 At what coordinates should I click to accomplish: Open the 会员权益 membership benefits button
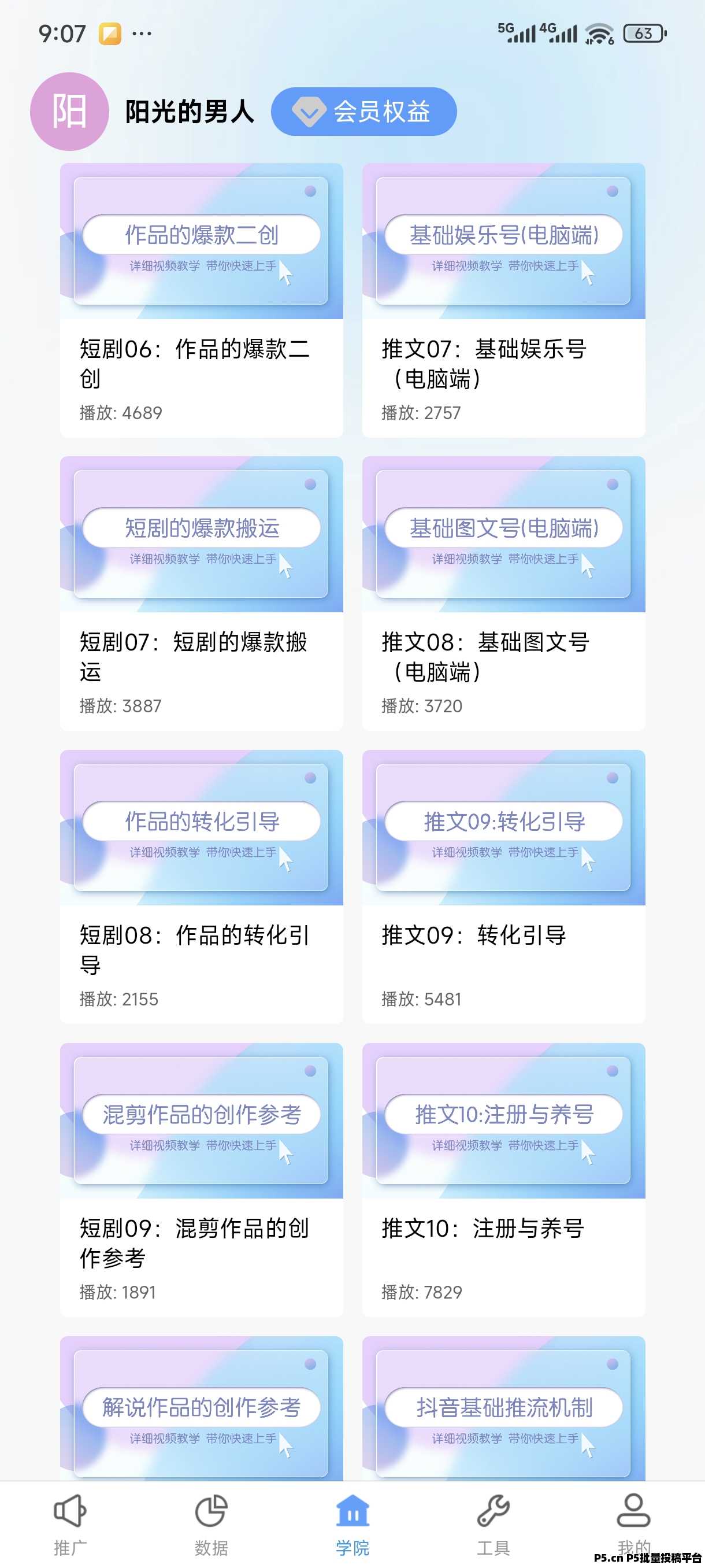pos(363,112)
